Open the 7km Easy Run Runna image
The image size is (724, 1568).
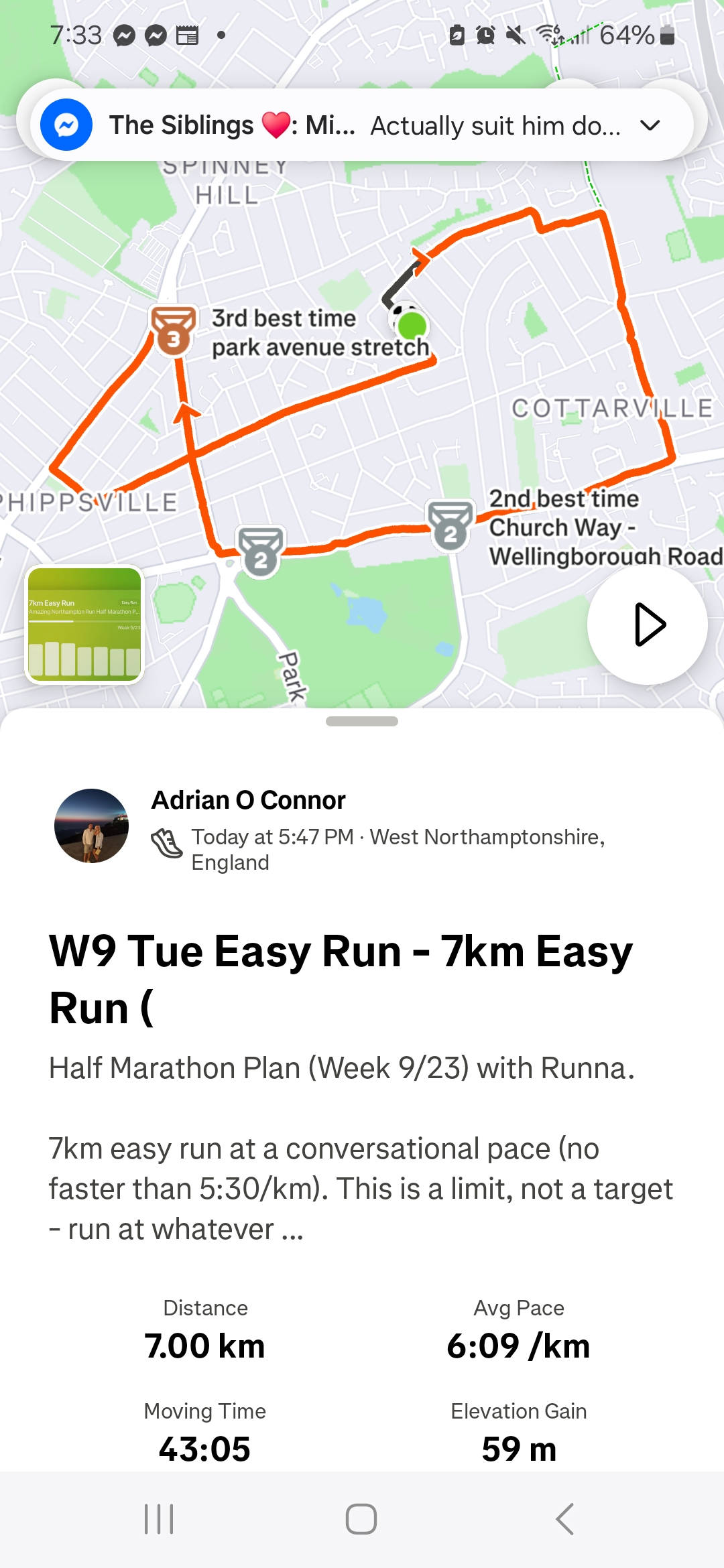(x=84, y=625)
